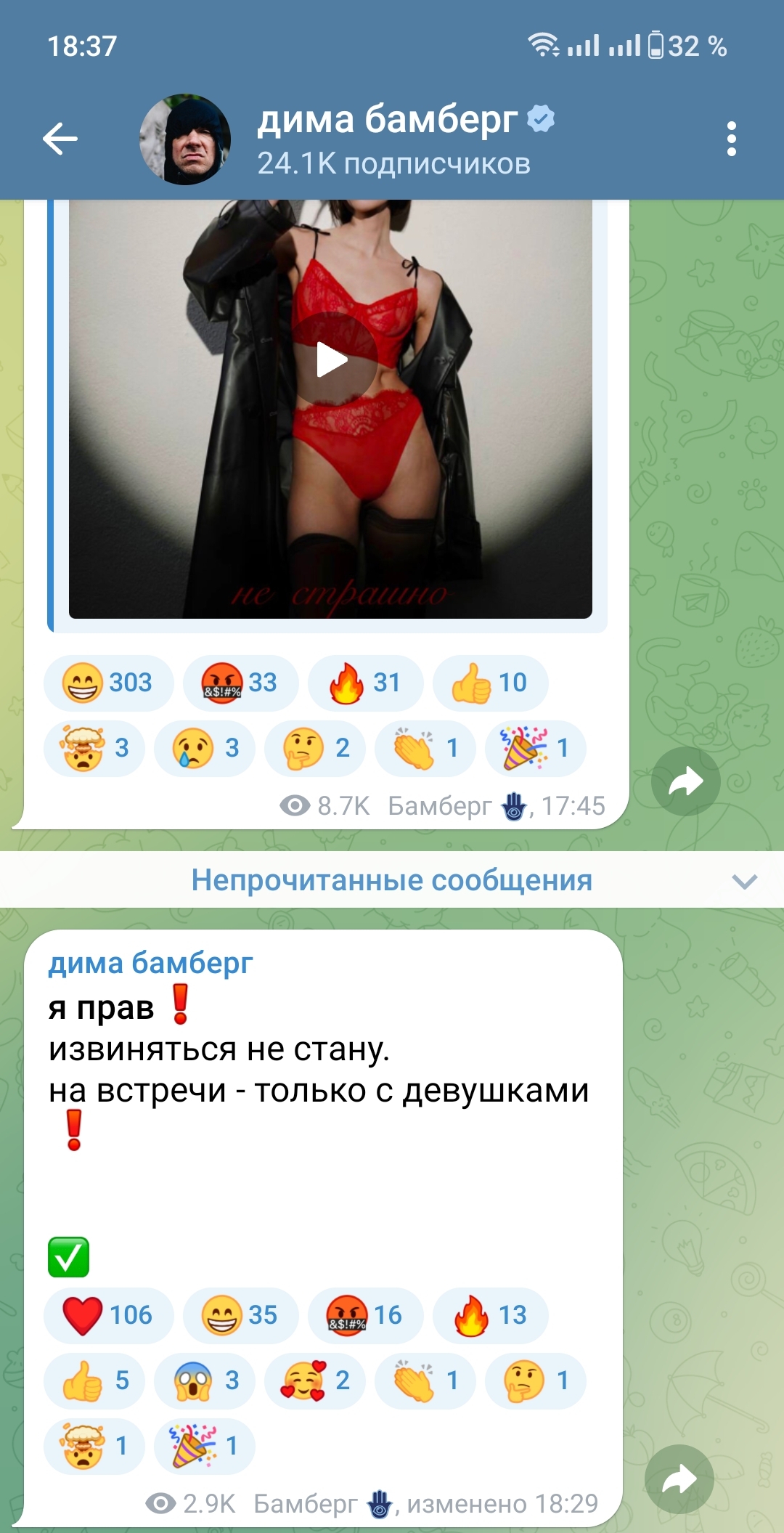
Task: Tap the party popper reaction under 18:29 post
Action: pos(205,1446)
